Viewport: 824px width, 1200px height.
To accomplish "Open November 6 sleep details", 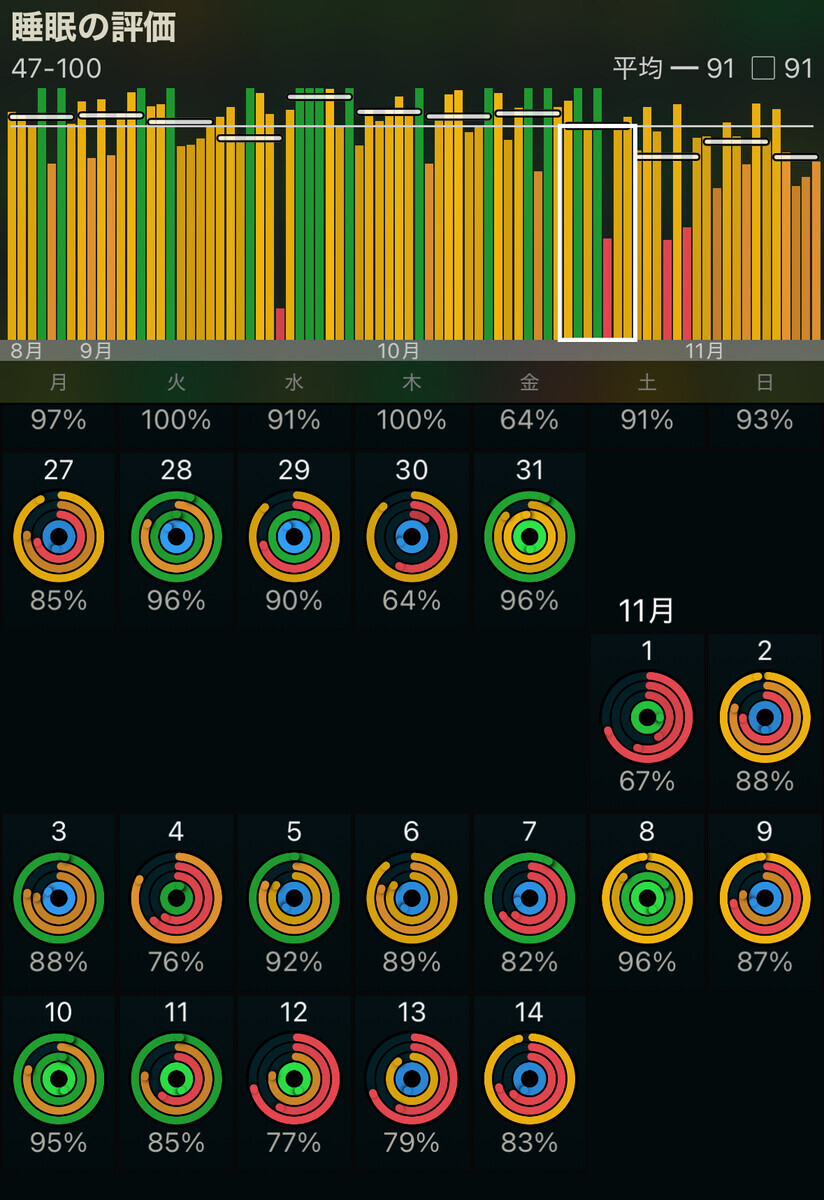I will tap(412, 900).
